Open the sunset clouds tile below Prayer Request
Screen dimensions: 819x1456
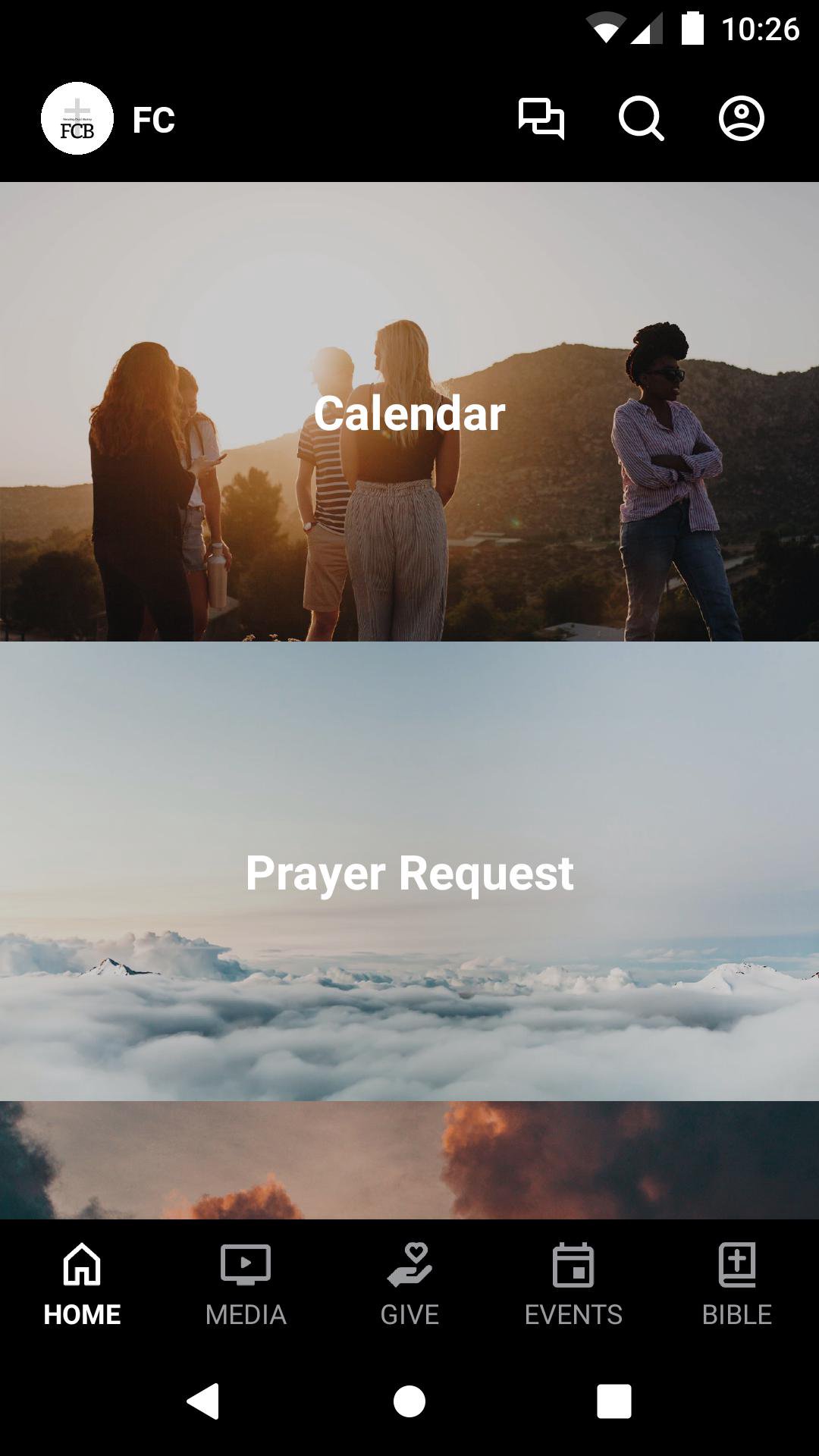[x=409, y=1160]
